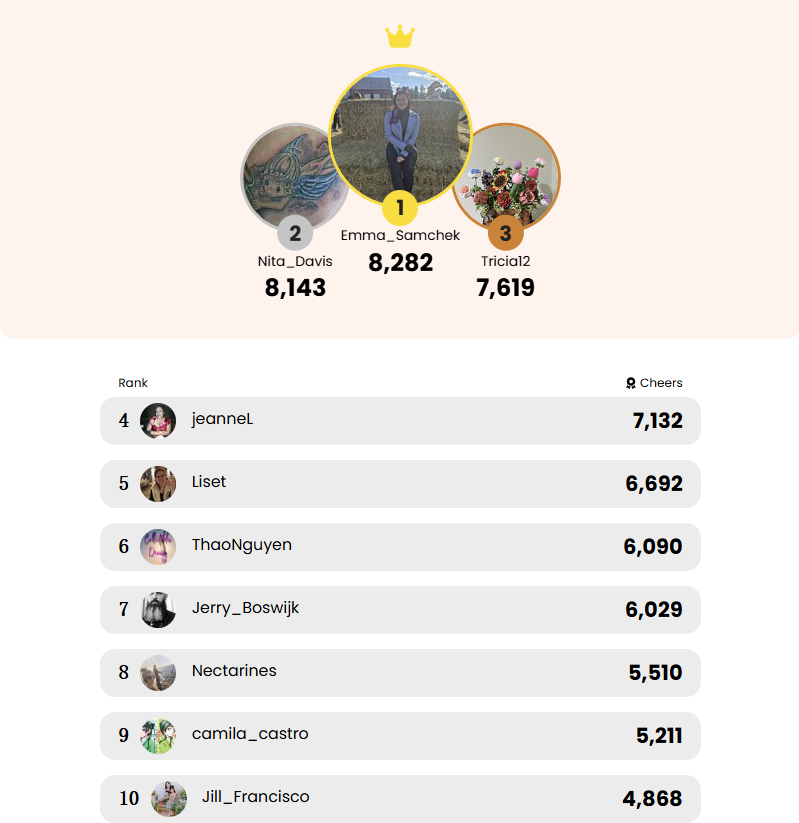
Task: Open camila_castro's ranking row
Action: pos(400,736)
